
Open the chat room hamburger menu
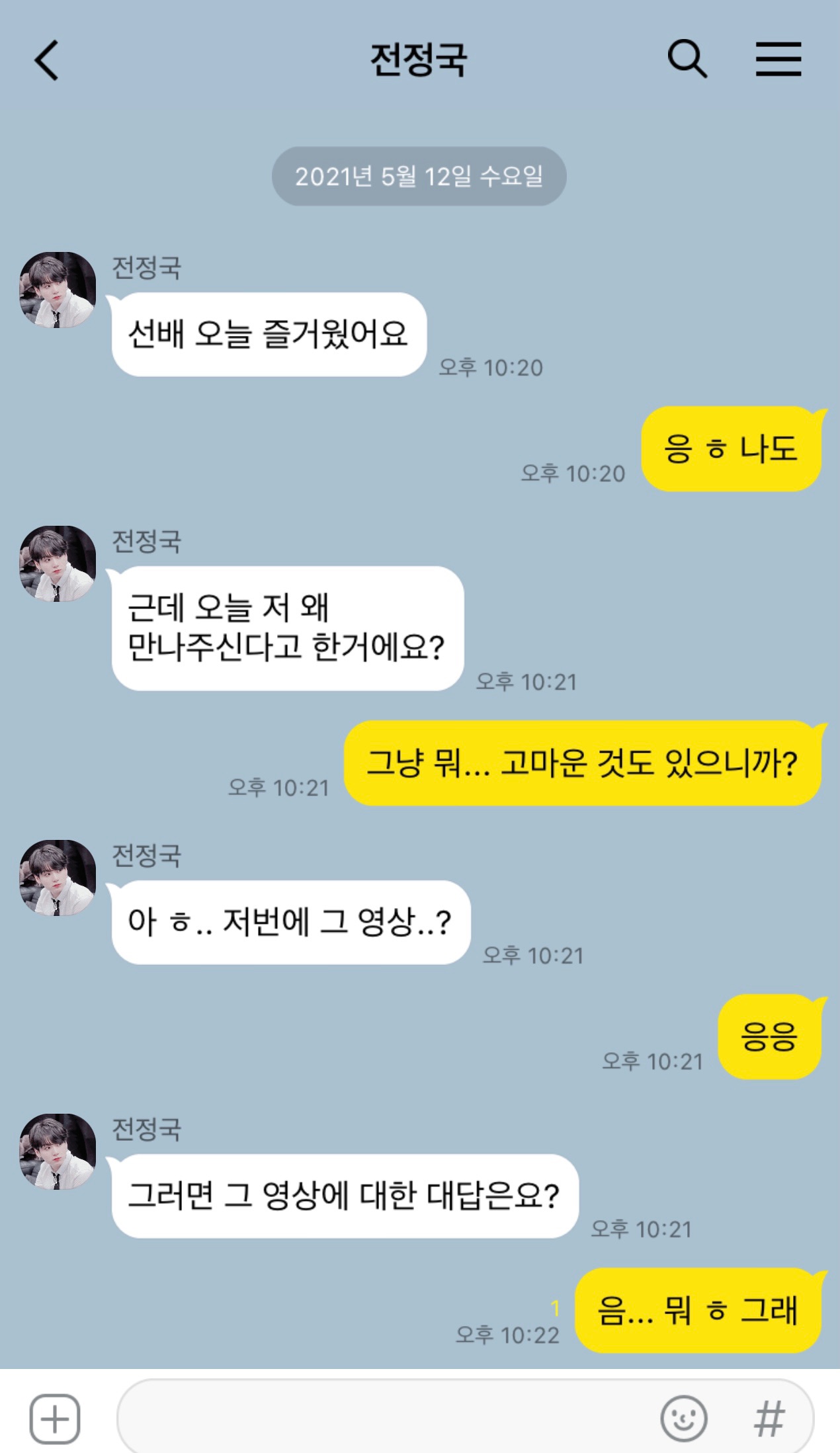pos(778,60)
